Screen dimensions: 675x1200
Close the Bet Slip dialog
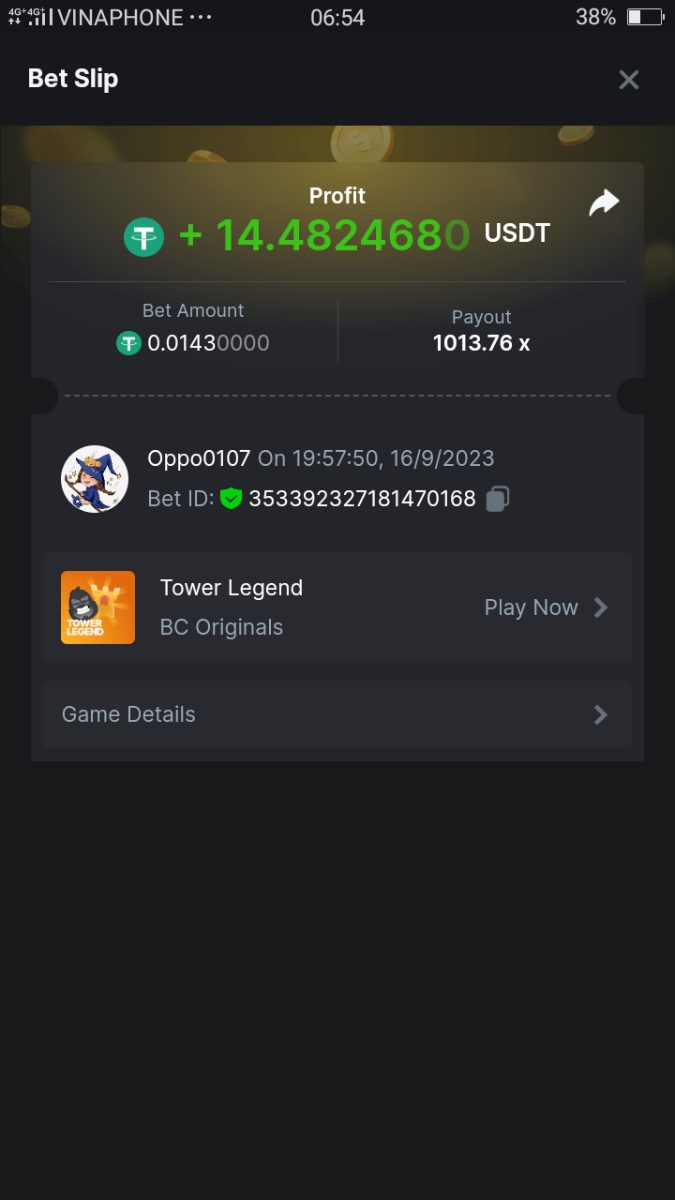coord(628,80)
